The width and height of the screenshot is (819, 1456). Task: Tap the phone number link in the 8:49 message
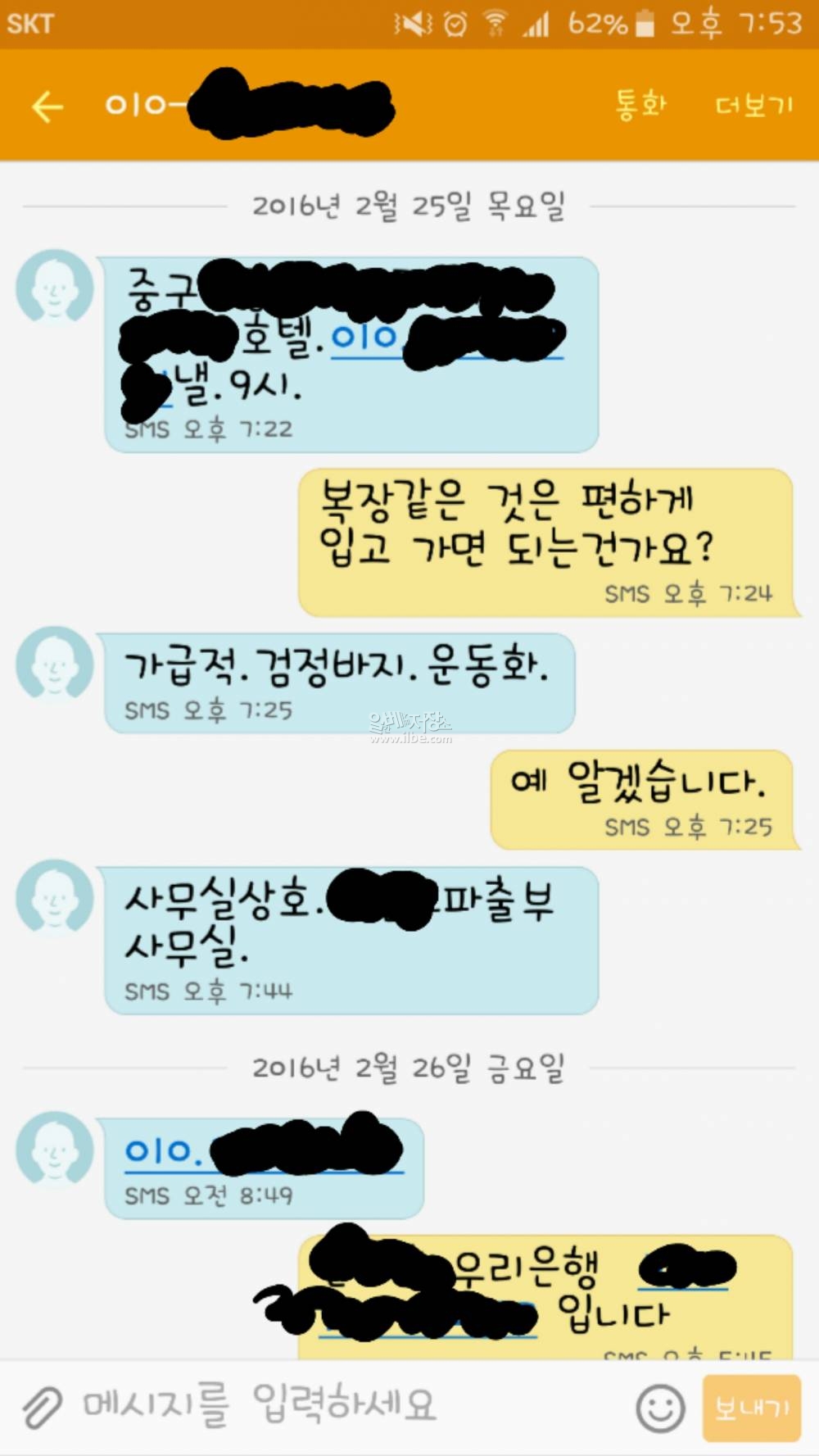pos(262,1151)
